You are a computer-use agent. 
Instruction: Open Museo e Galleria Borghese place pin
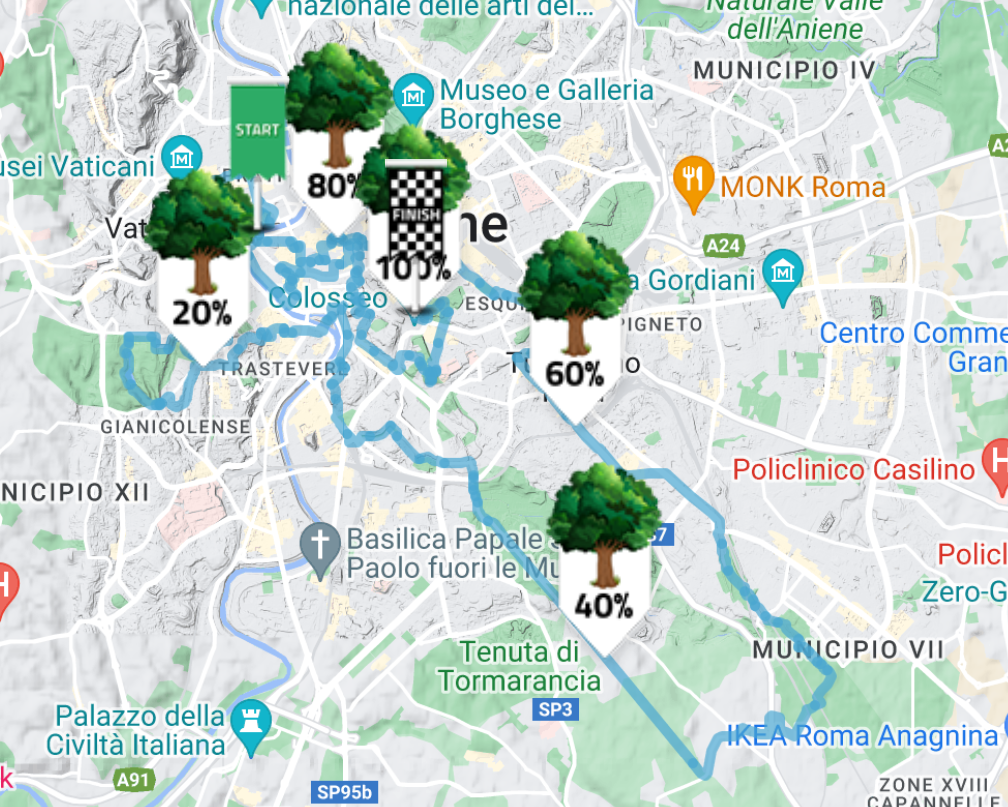point(412,96)
